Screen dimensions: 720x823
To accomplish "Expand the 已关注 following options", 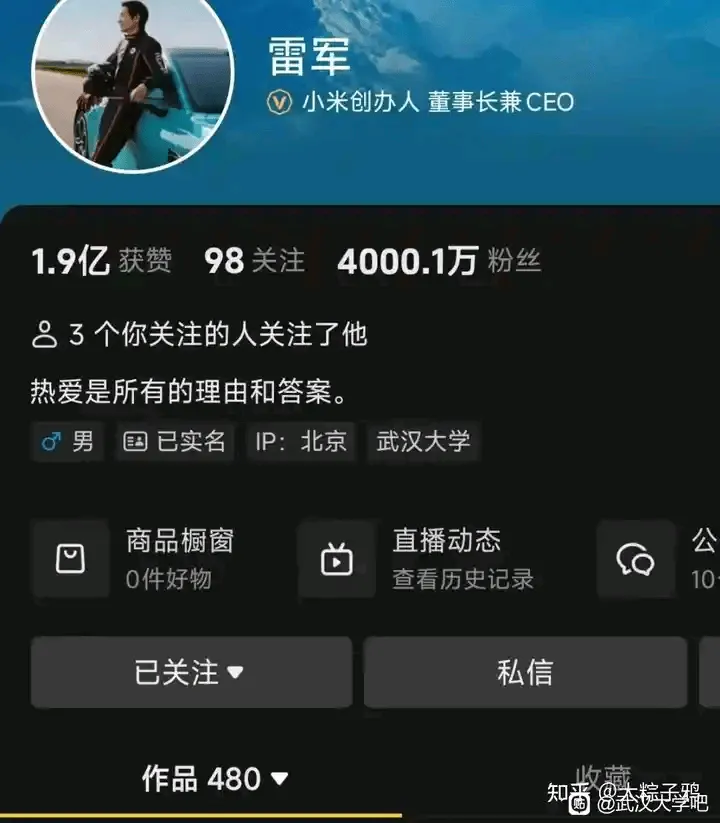I will pos(190,672).
